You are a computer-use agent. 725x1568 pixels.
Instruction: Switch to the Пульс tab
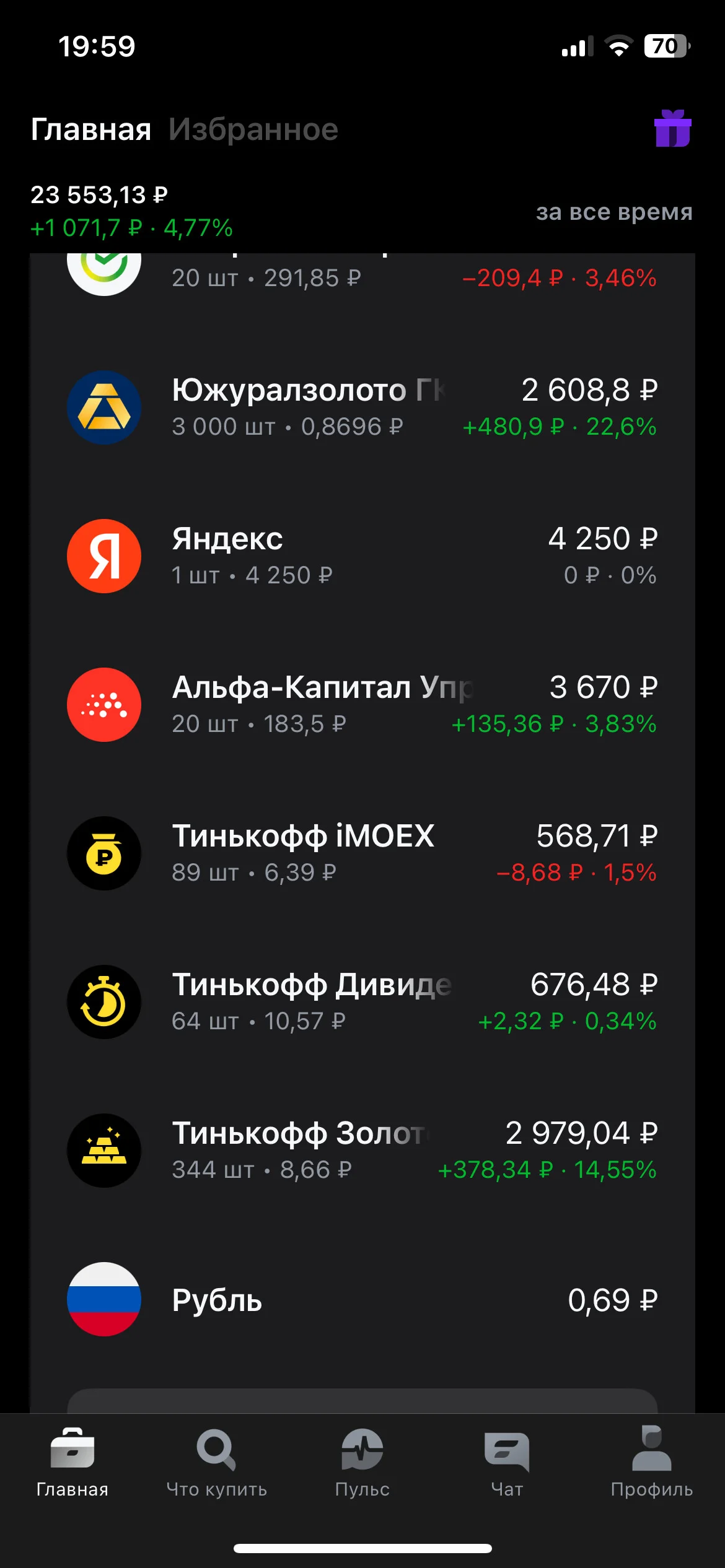coord(362,1463)
